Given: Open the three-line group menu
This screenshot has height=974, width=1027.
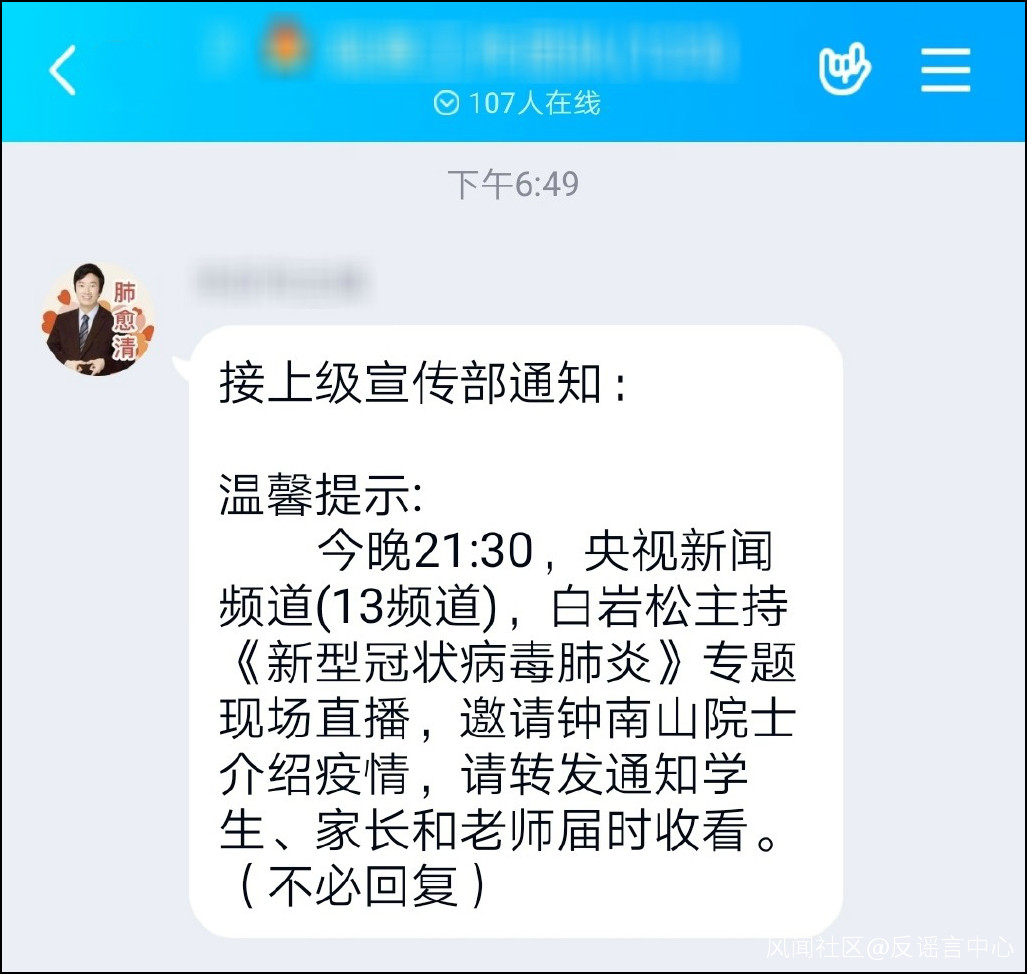Looking at the screenshot, I should click(945, 69).
